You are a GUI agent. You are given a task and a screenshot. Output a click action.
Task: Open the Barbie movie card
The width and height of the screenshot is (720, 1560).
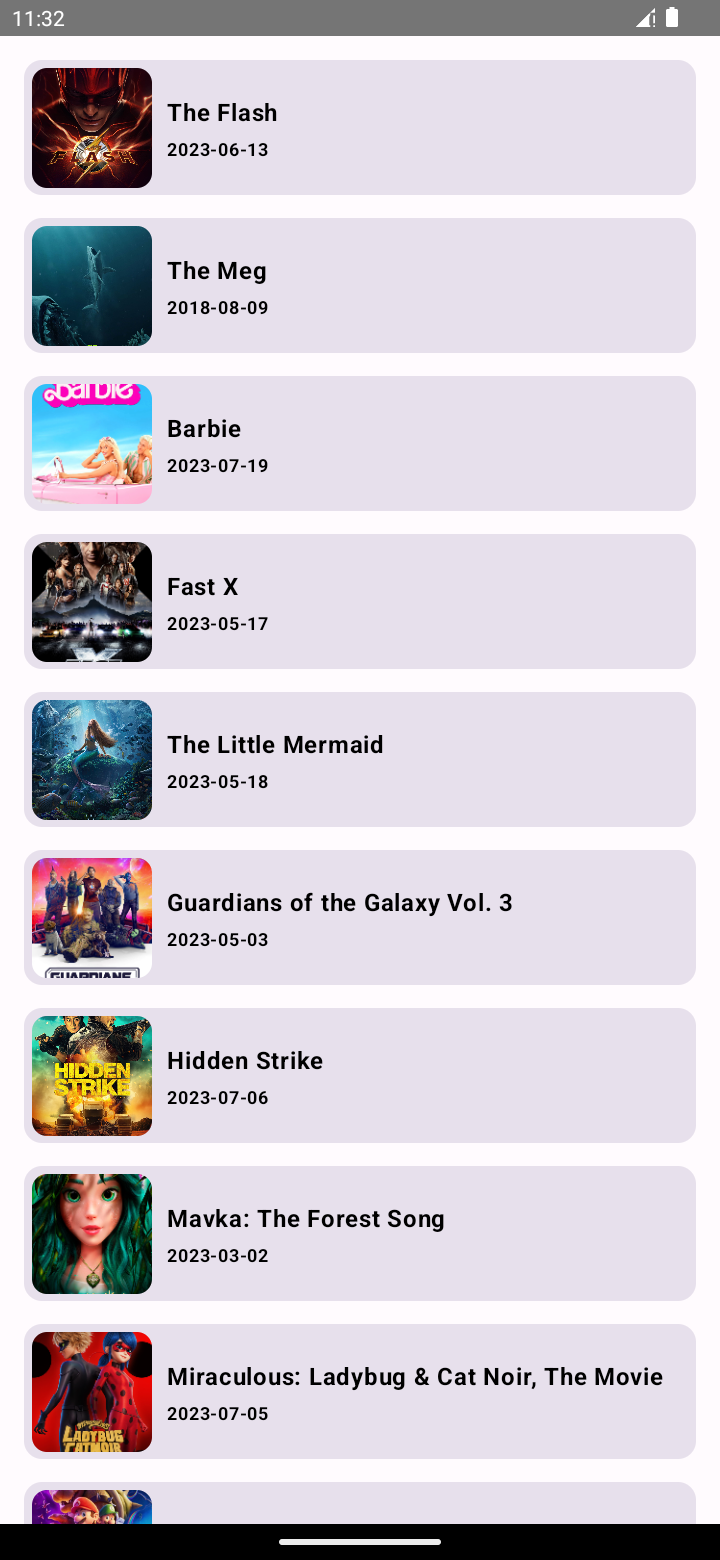point(360,443)
